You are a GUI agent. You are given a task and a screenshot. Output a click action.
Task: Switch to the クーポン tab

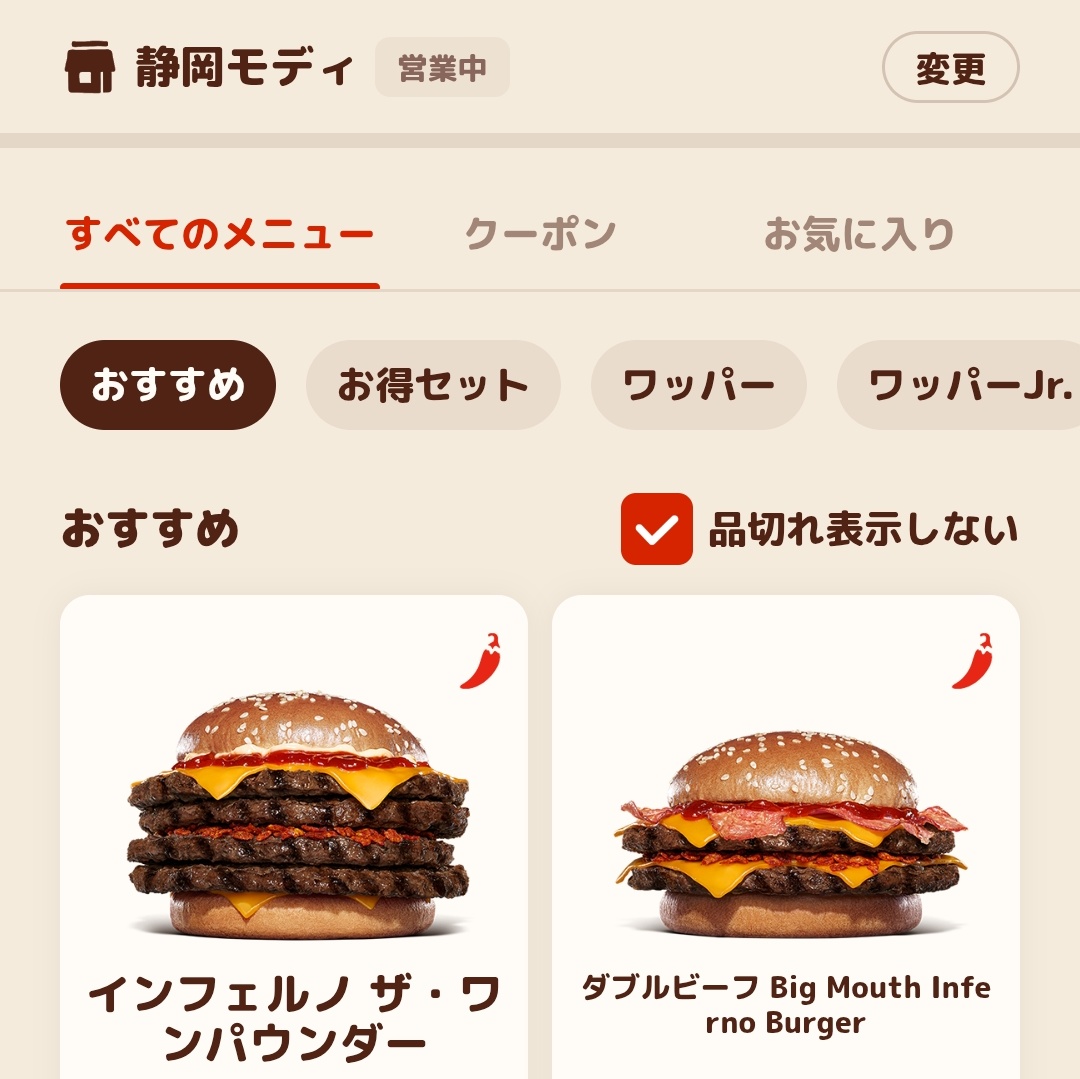click(x=540, y=234)
